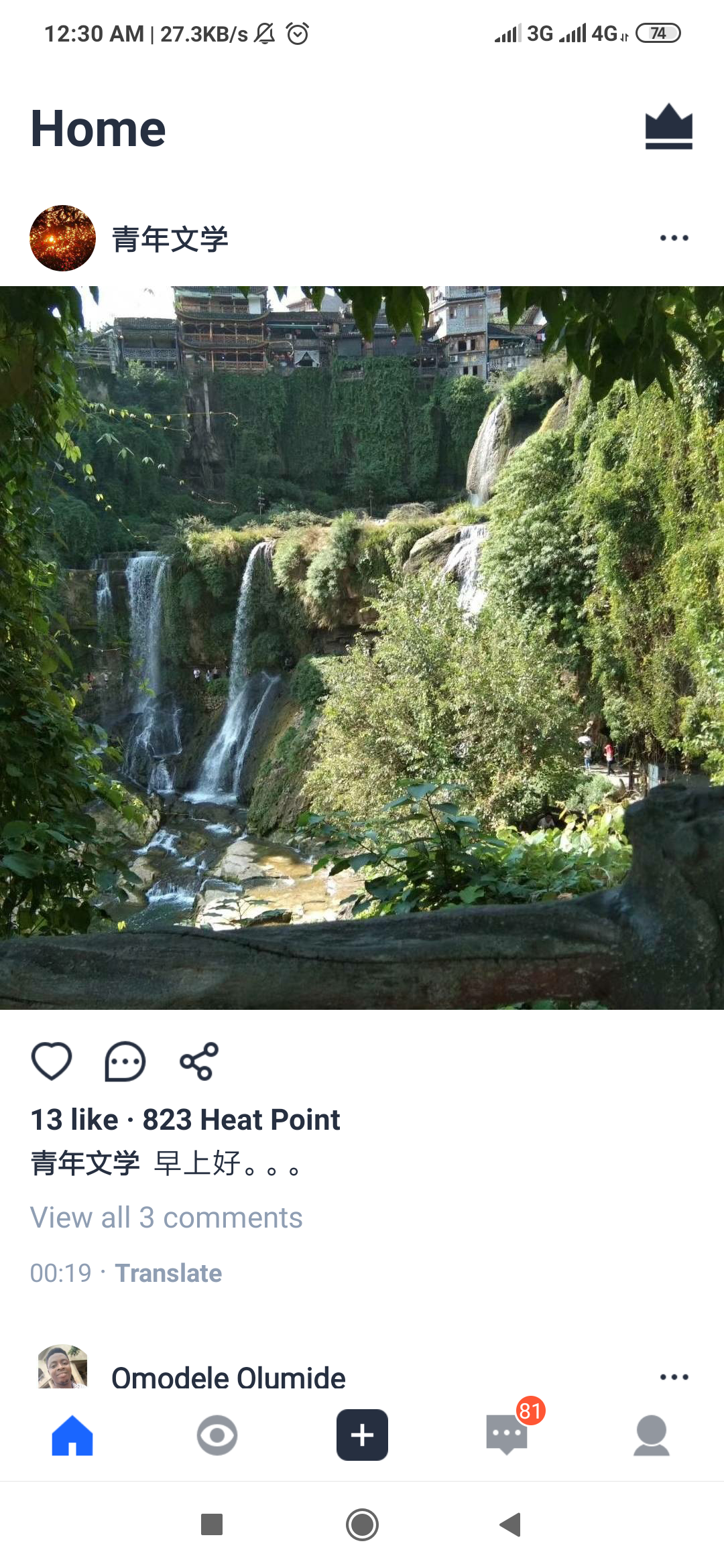Image resolution: width=724 pixels, height=1568 pixels.
Task: Translate the post caption
Action: click(168, 1272)
